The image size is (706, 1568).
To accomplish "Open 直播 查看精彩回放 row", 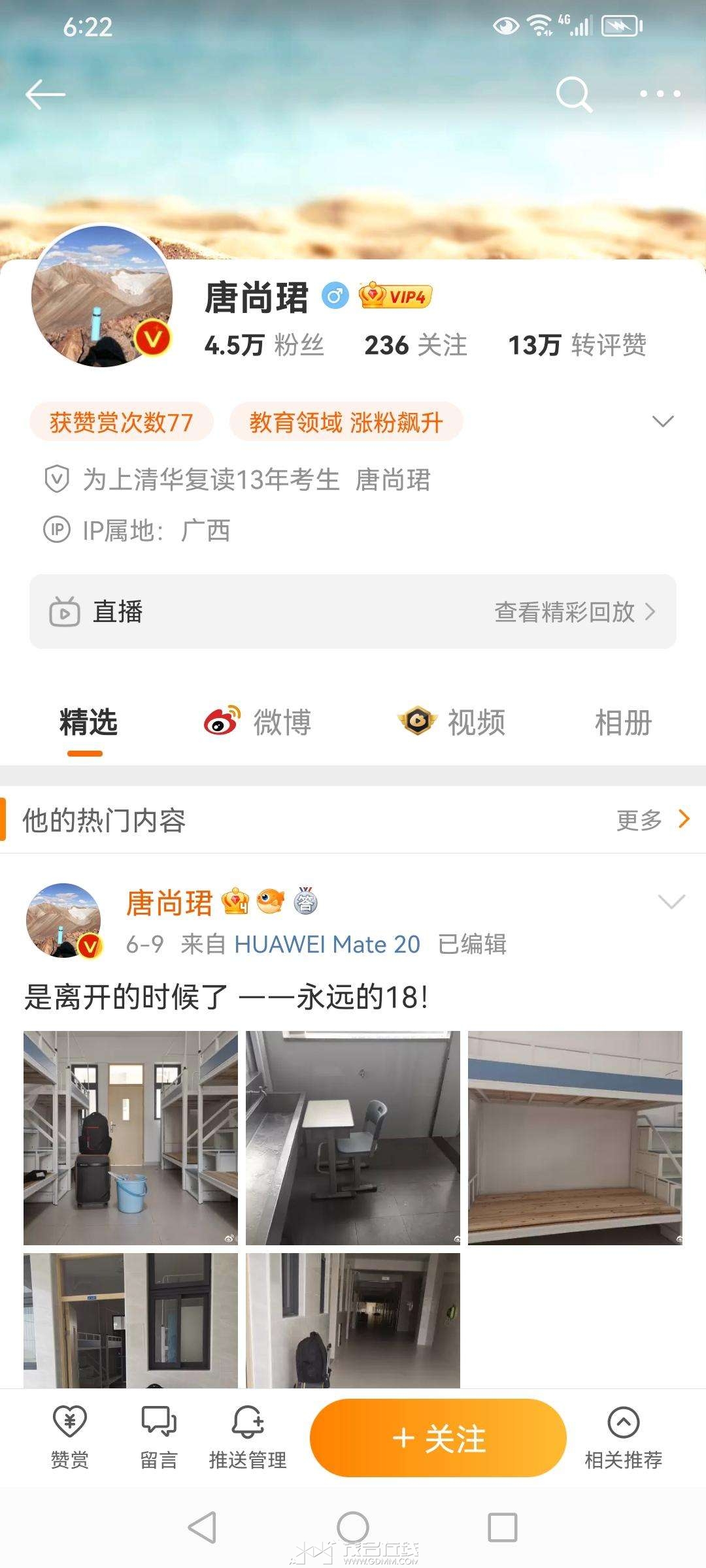I will tap(353, 612).
